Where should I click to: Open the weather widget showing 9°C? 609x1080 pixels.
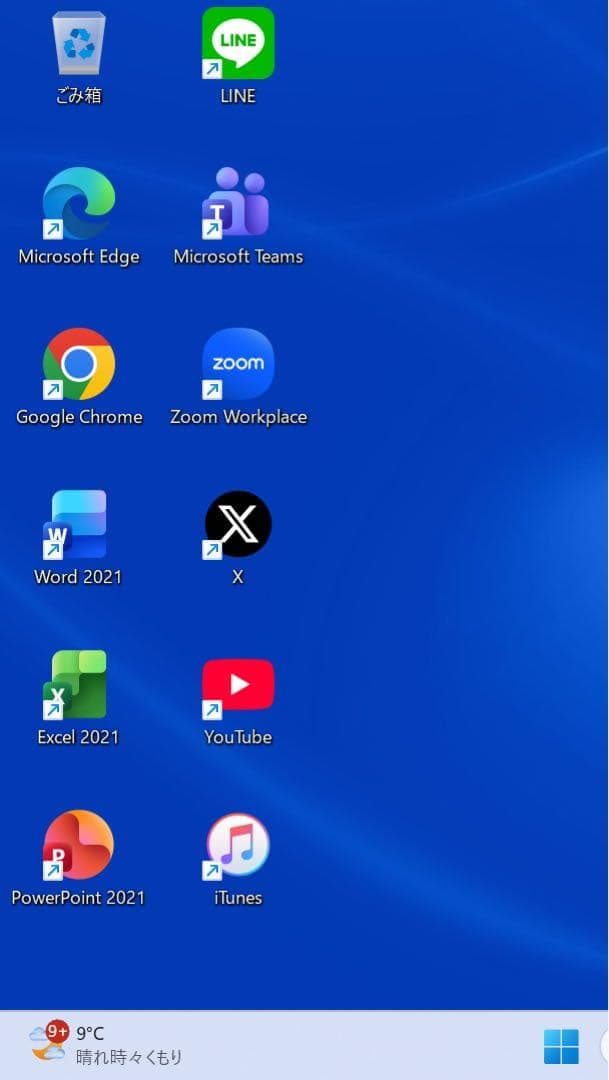tap(105, 1045)
